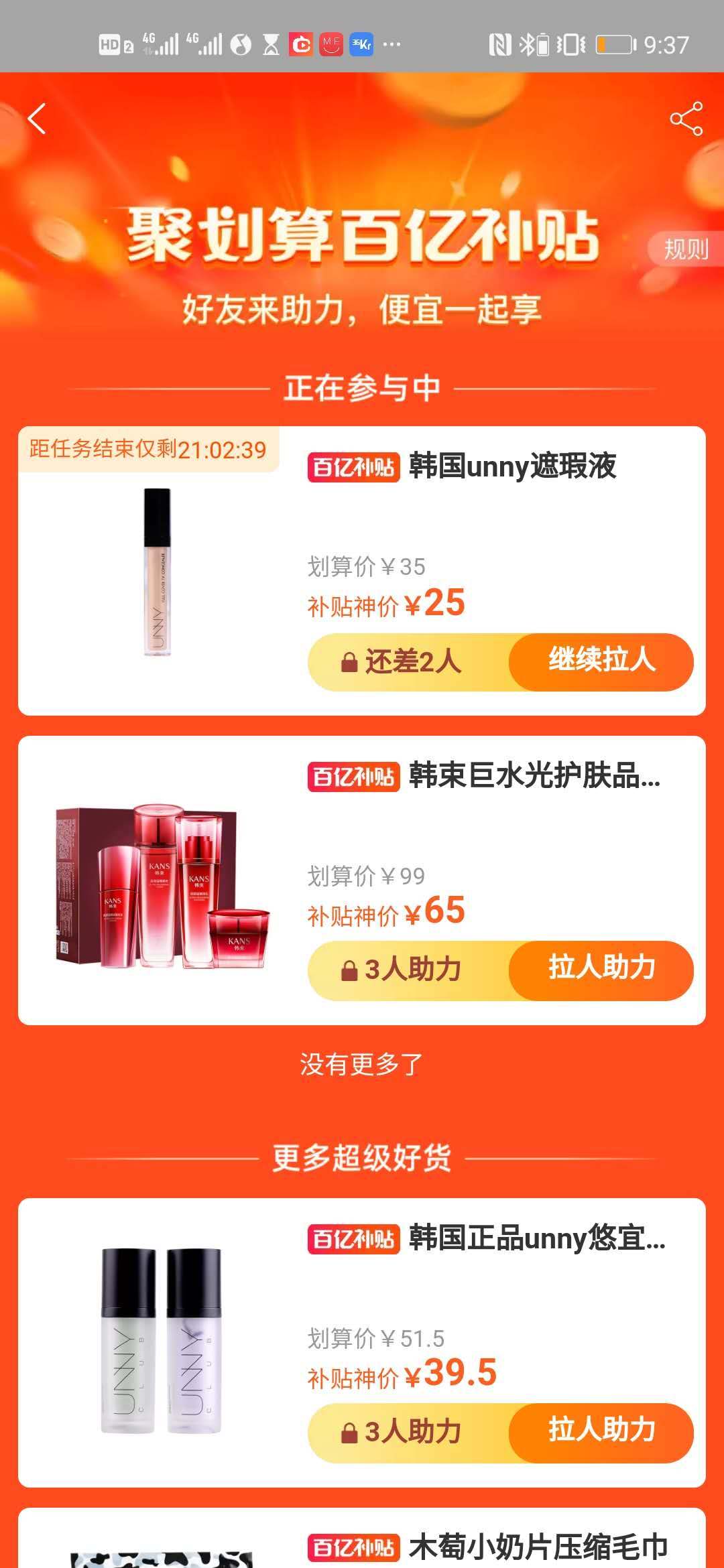
Task: Tap 继续拉人 for the unny concealer
Action: 601,661
